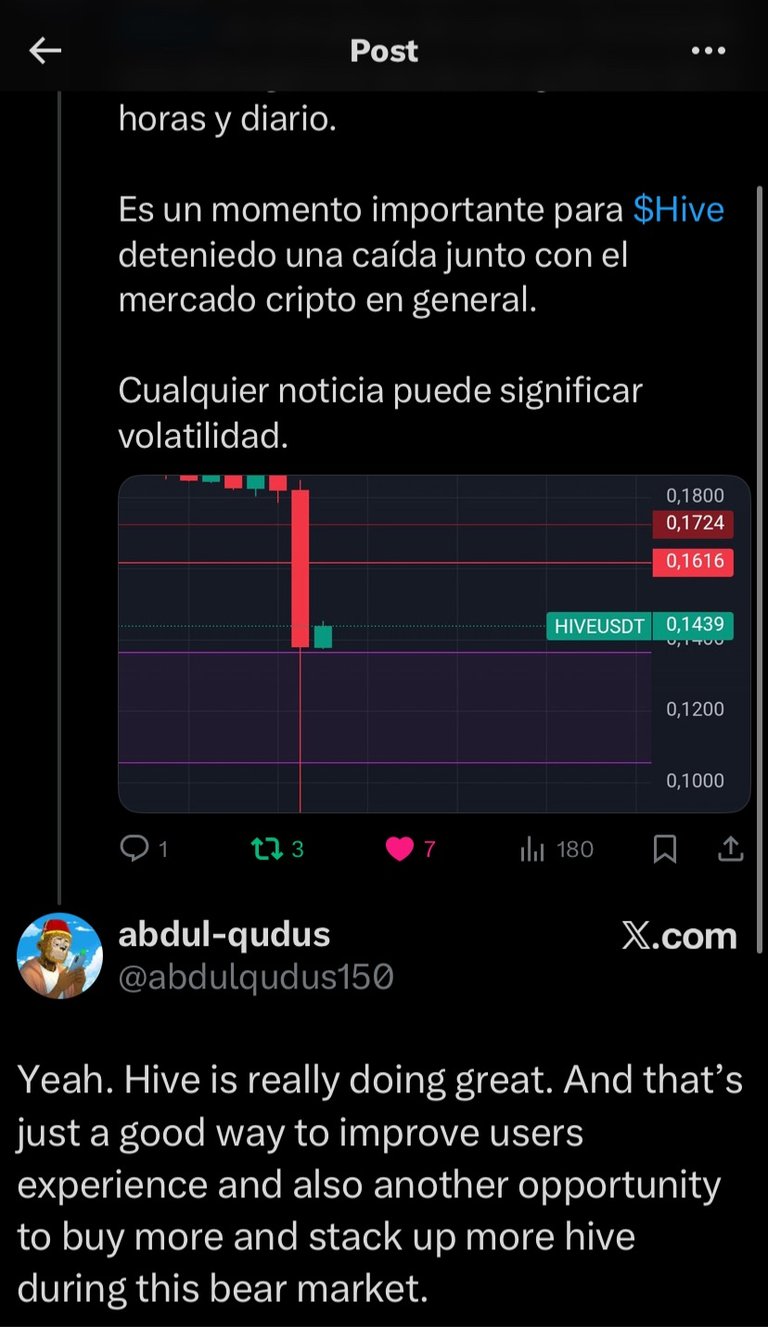The width and height of the screenshot is (768, 1327).
Task: Unlike the post with 7 likes
Action: coord(400,849)
